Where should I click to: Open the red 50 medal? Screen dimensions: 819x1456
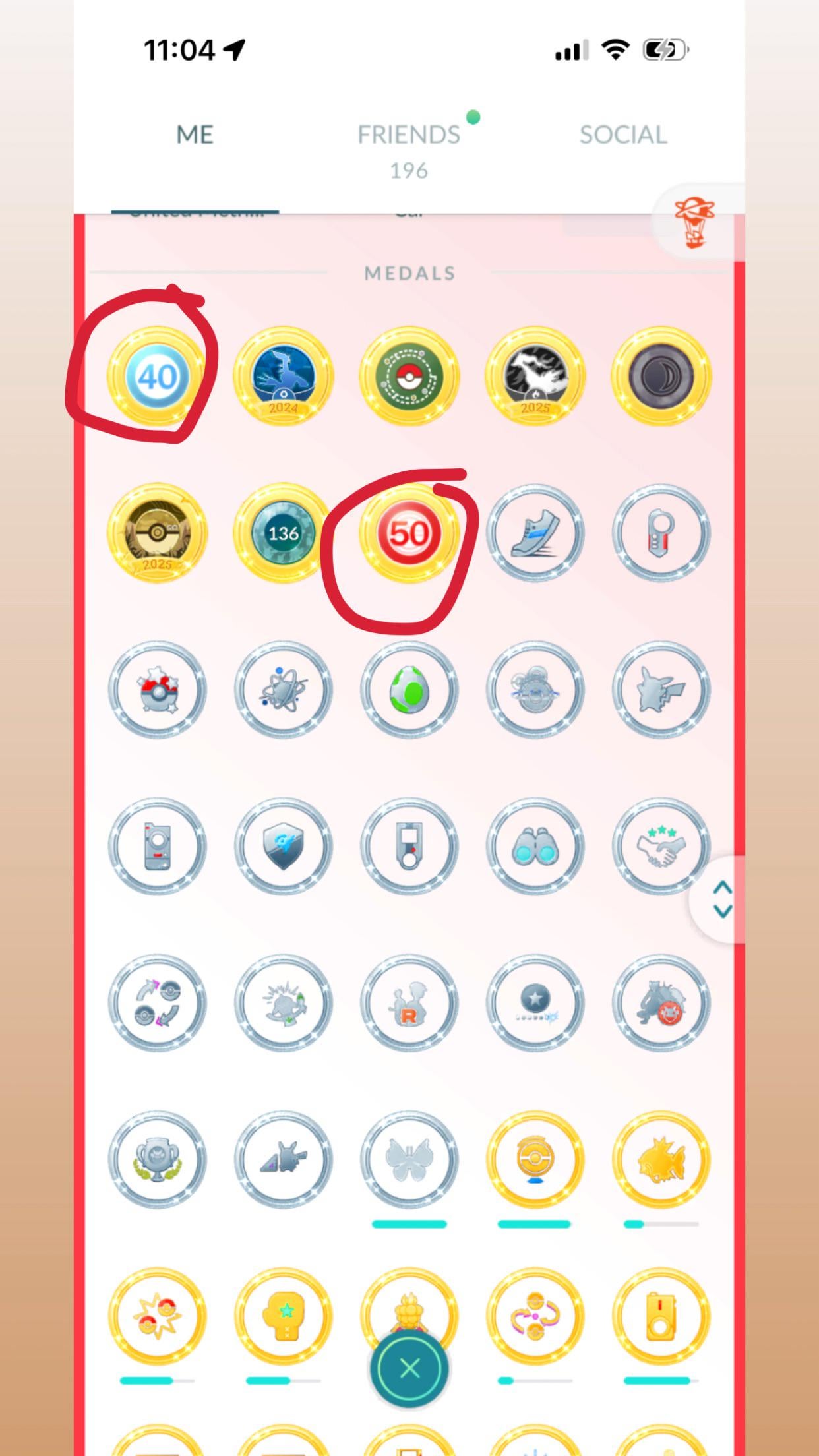point(409,533)
